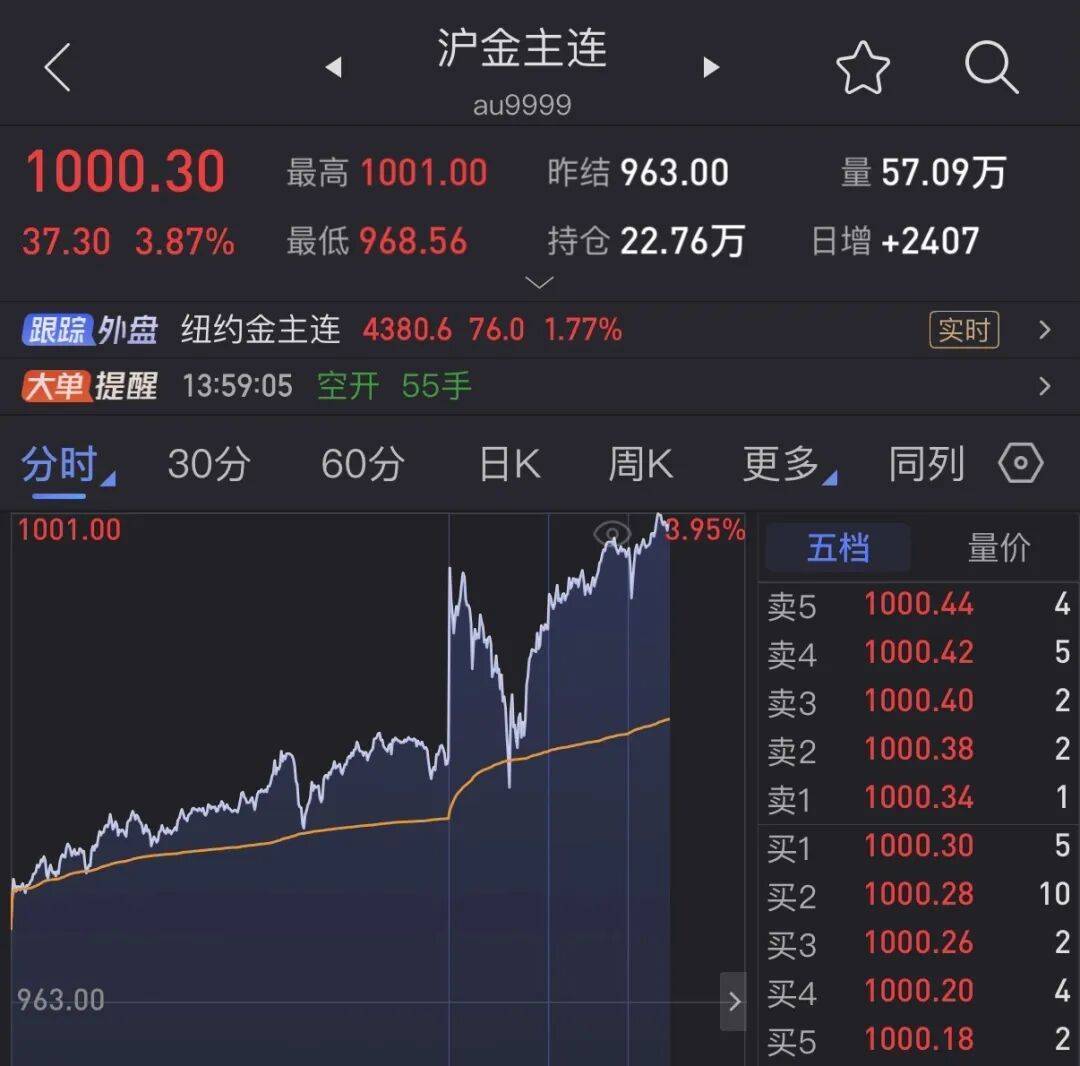Switch to the 30分 chart
The image size is (1080, 1066).
click(208, 464)
